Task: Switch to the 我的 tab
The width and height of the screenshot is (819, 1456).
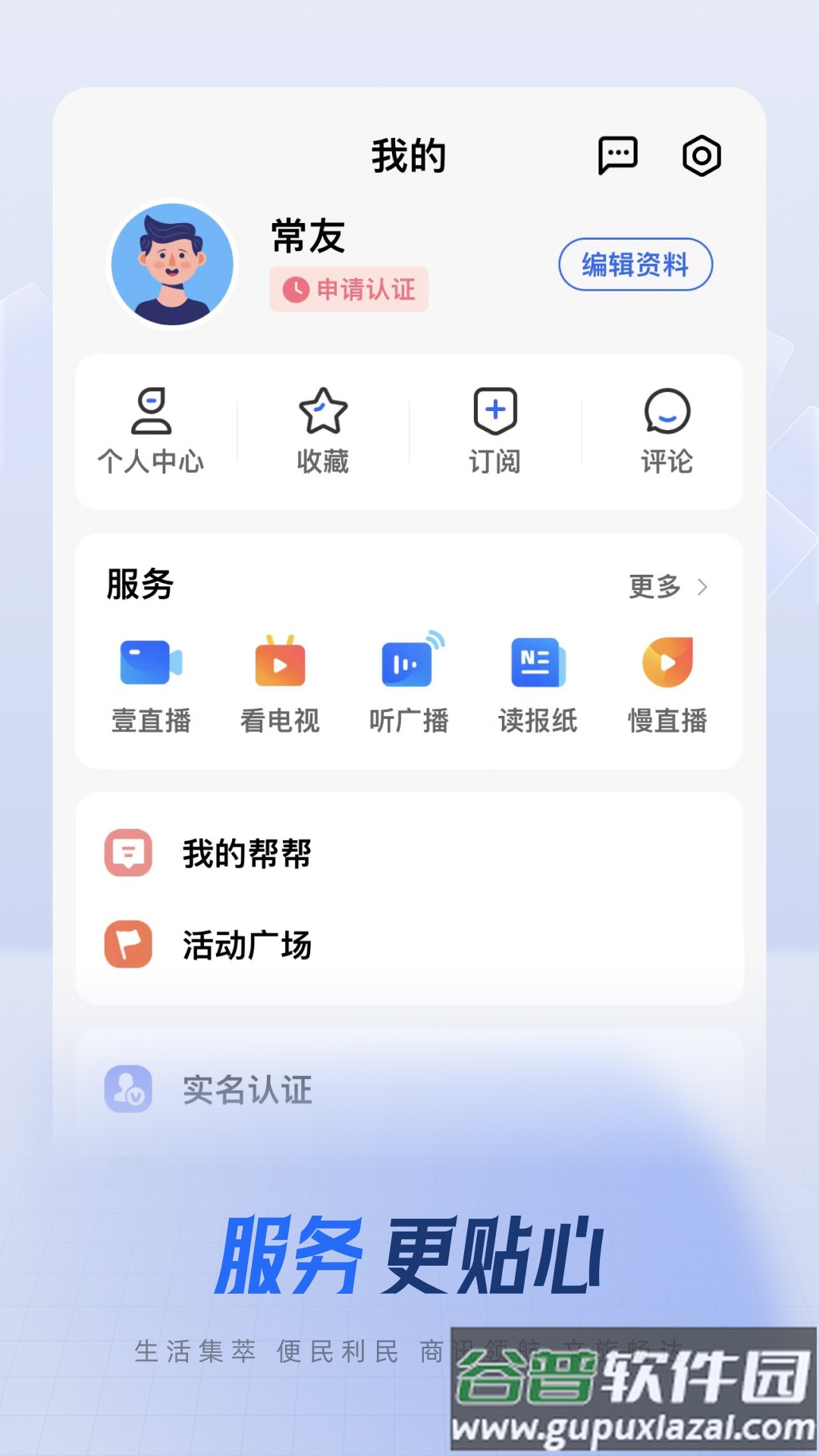Action: coord(409,154)
